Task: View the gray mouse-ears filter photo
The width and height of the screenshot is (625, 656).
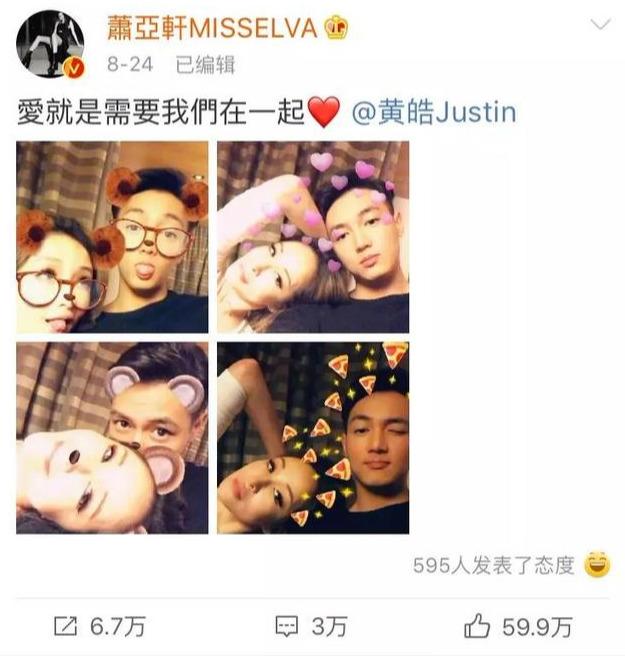Action: point(112,437)
